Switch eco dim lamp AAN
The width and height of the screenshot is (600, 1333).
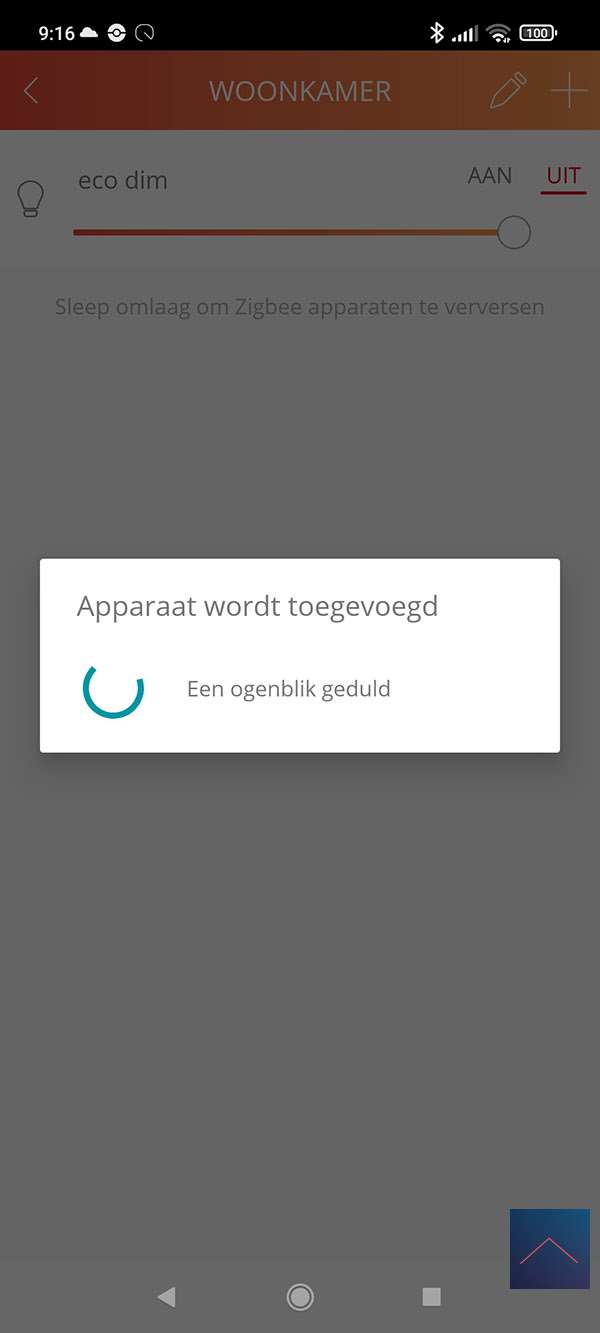pos(490,176)
